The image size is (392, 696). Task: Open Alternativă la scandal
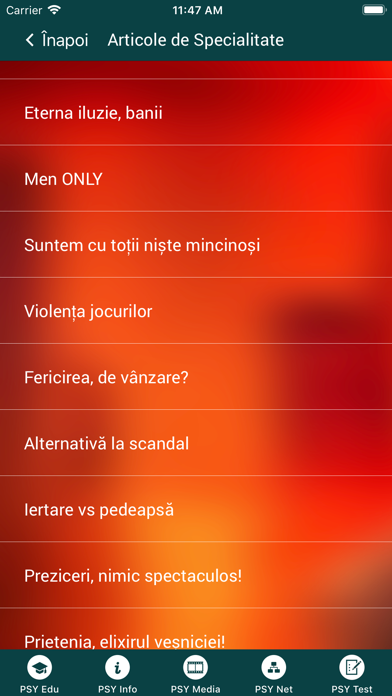click(x=196, y=443)
